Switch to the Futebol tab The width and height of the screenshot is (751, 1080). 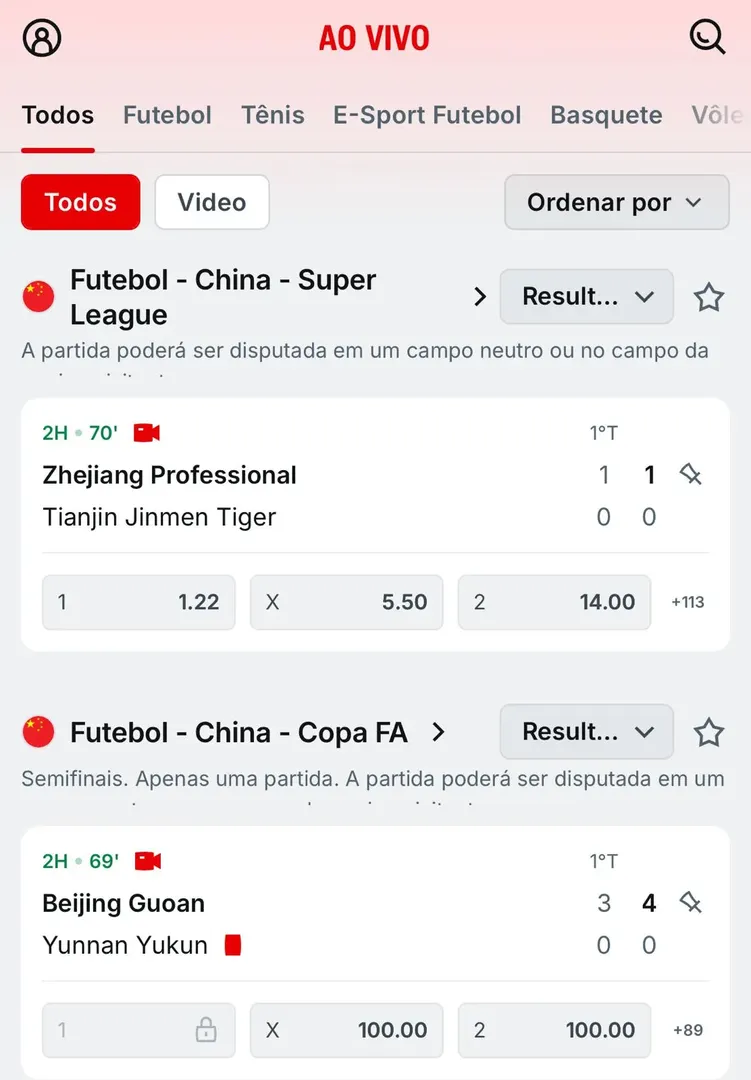coord(167,115)
